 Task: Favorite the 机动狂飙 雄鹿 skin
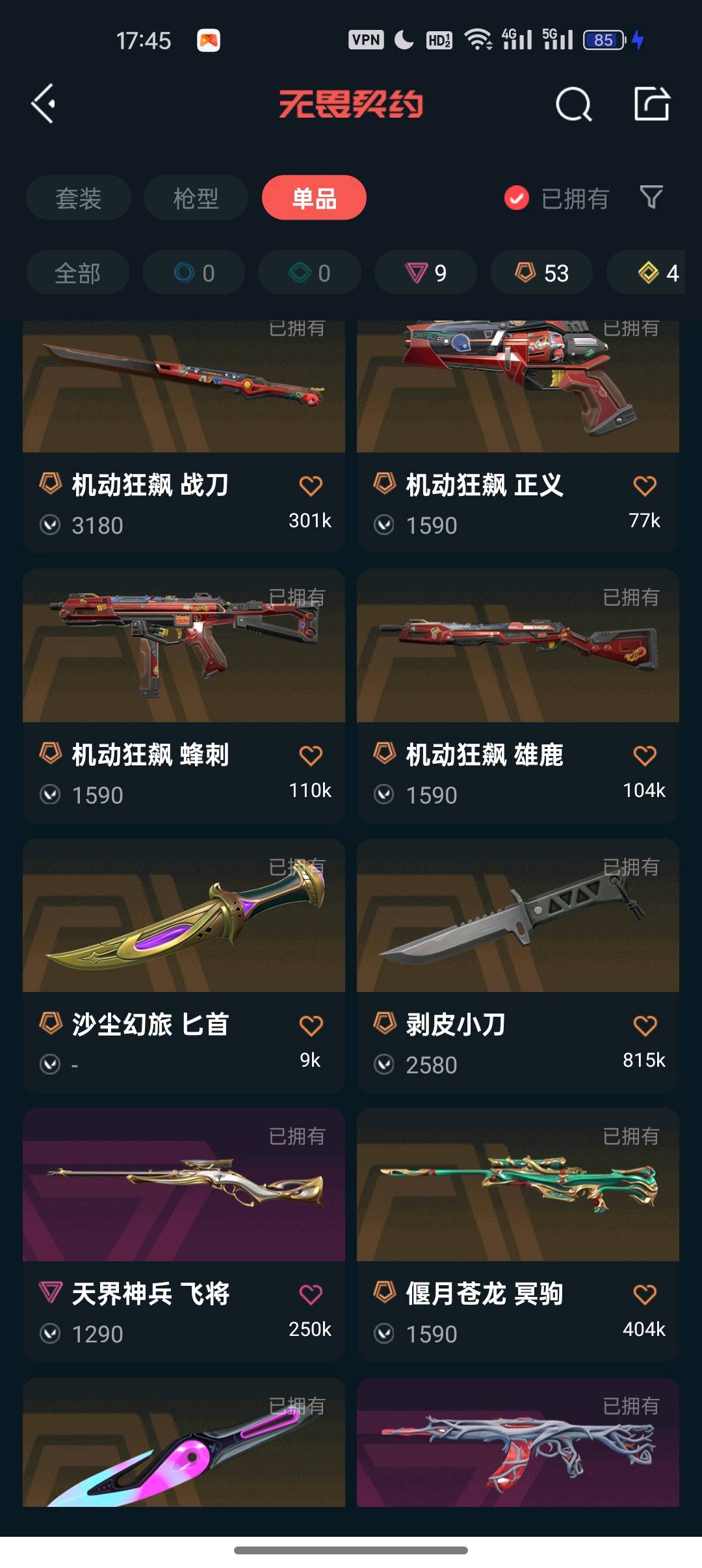tap(644, 755)
